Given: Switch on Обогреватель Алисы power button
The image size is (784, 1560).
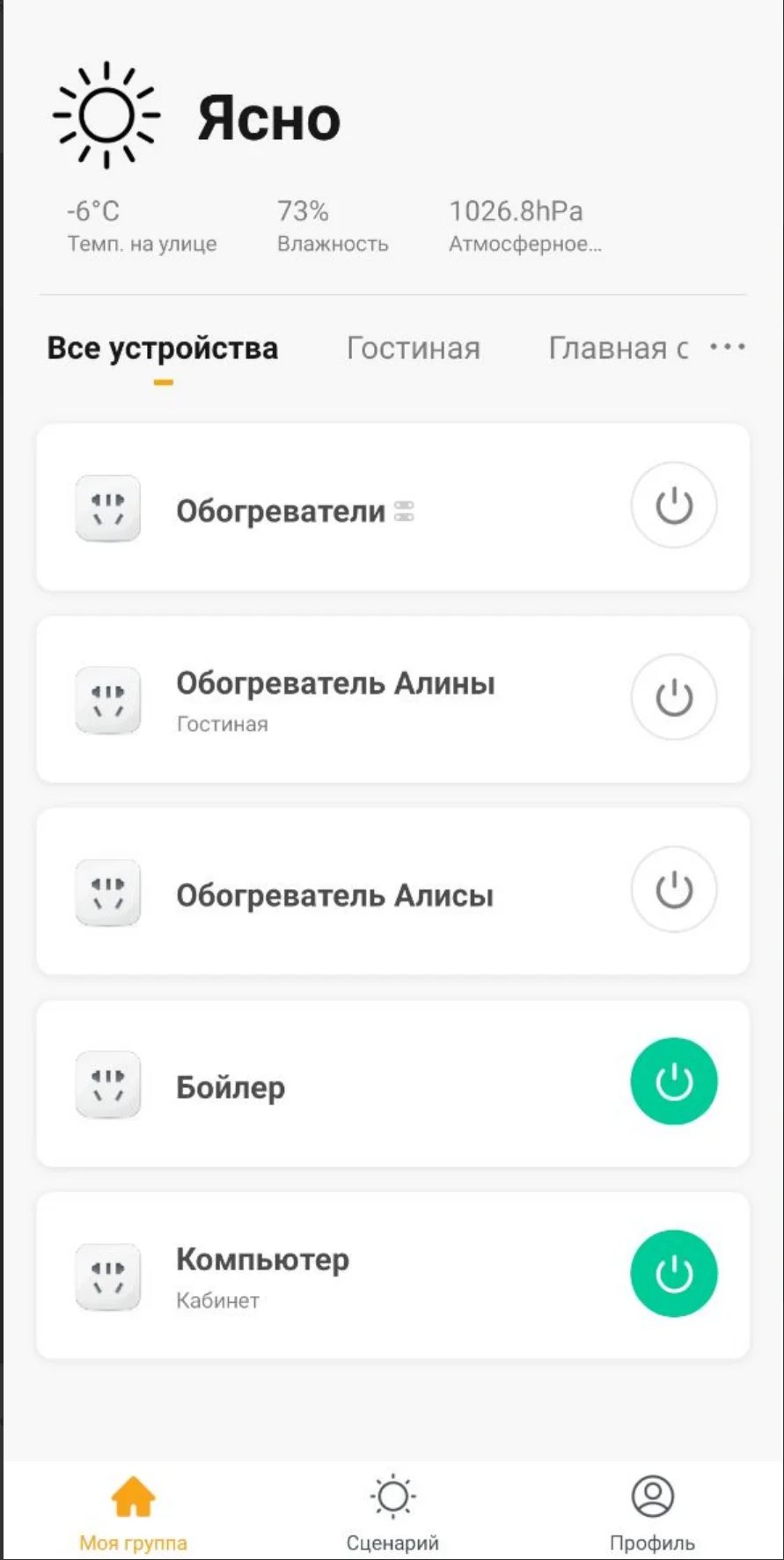Looking at the screenshot, I should tap(674, 889).
